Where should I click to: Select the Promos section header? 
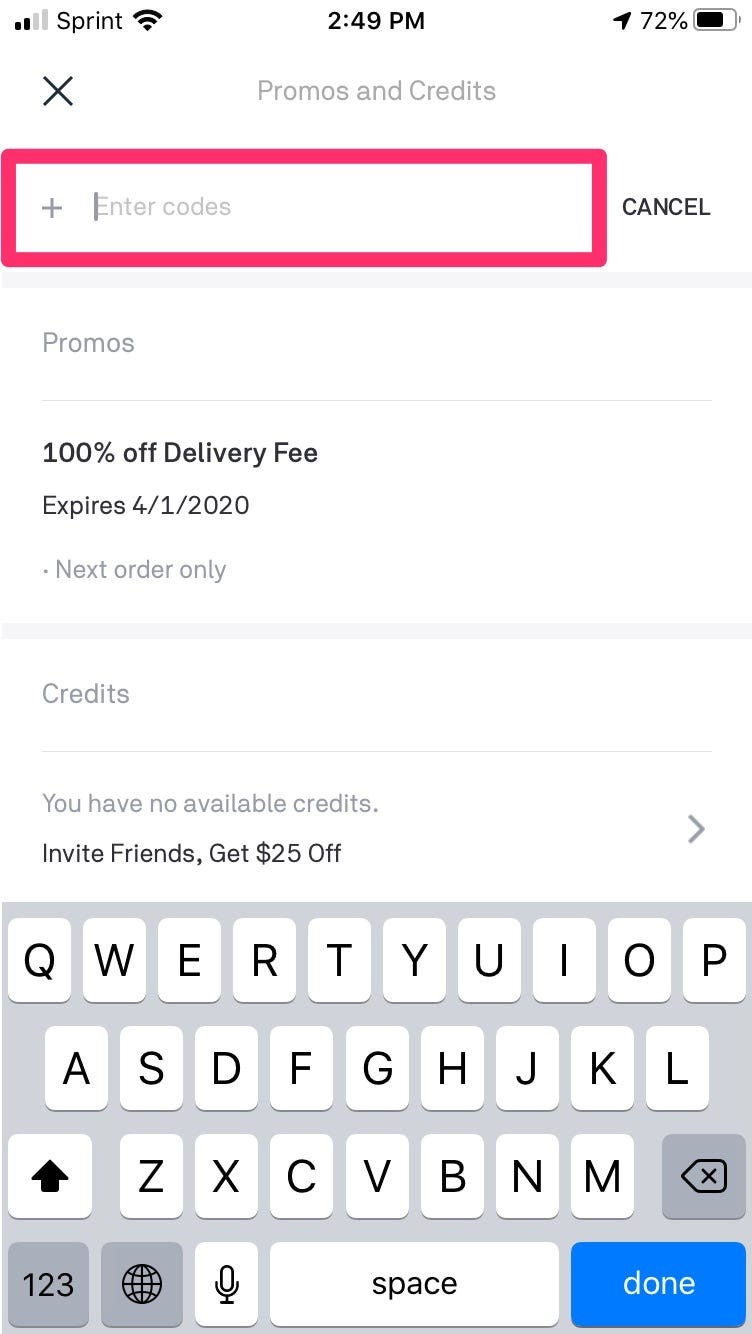pyautogui.click(x=88, y=342)
